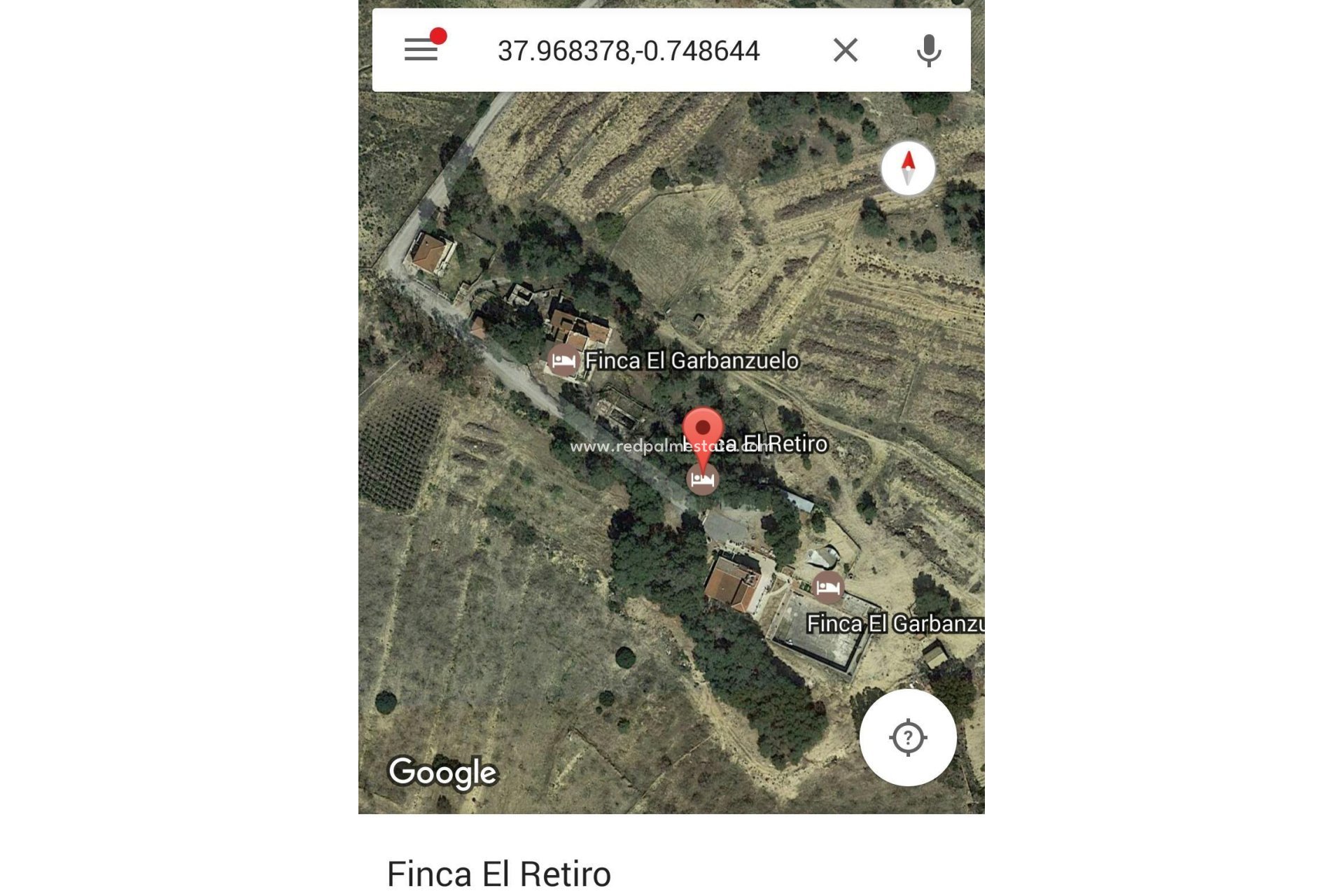1344x896 pixels.
Task: Edit the coordinates in the search box
Action: 628,51
